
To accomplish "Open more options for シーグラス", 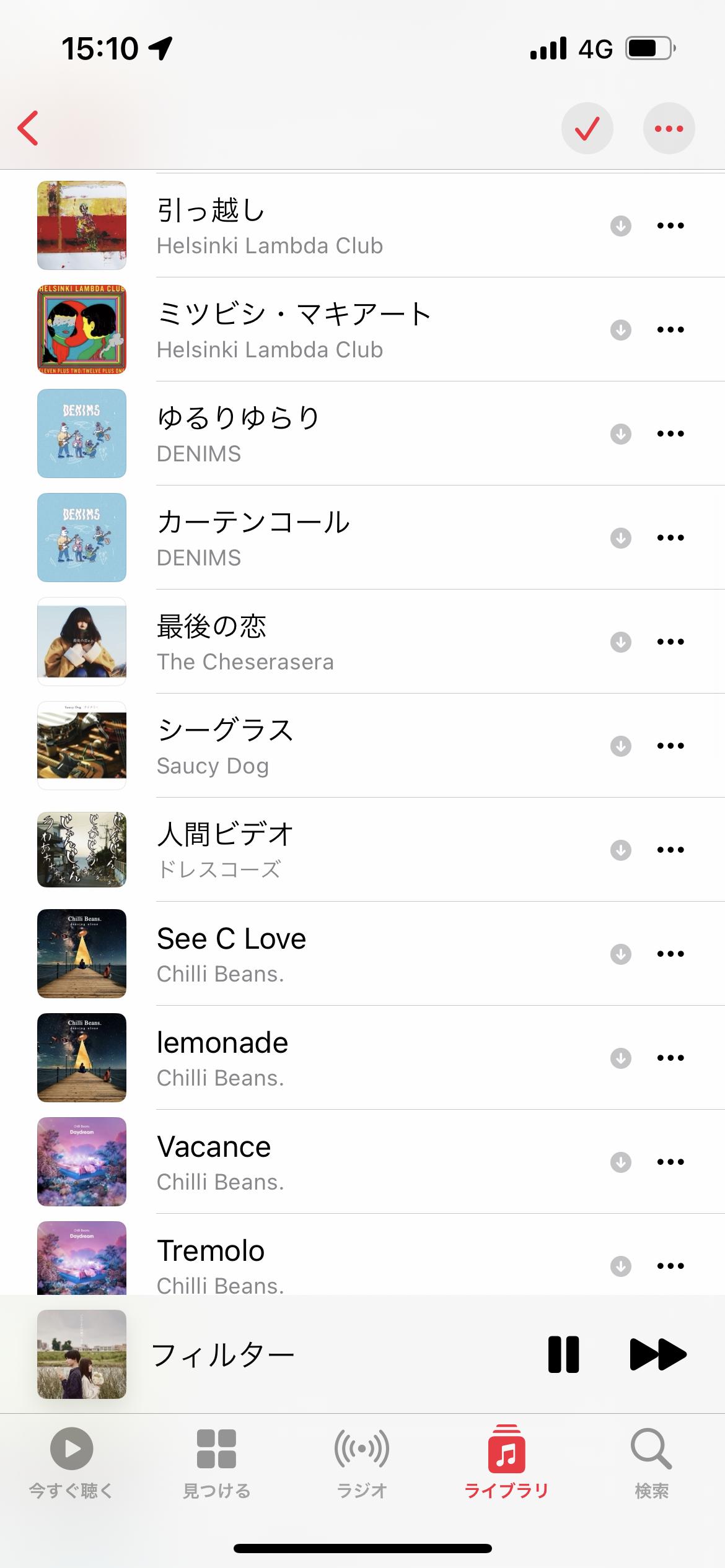I will [670, 746].
